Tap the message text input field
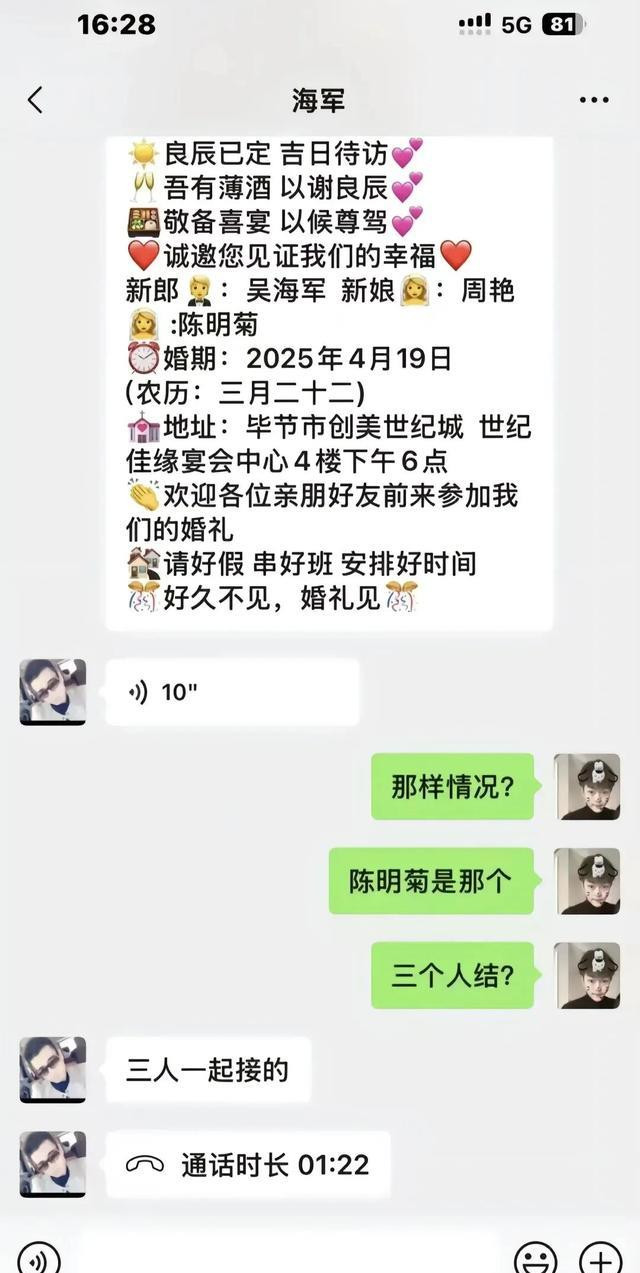This screenshot has width=640, height=1273. click(x=288, y=1256)
